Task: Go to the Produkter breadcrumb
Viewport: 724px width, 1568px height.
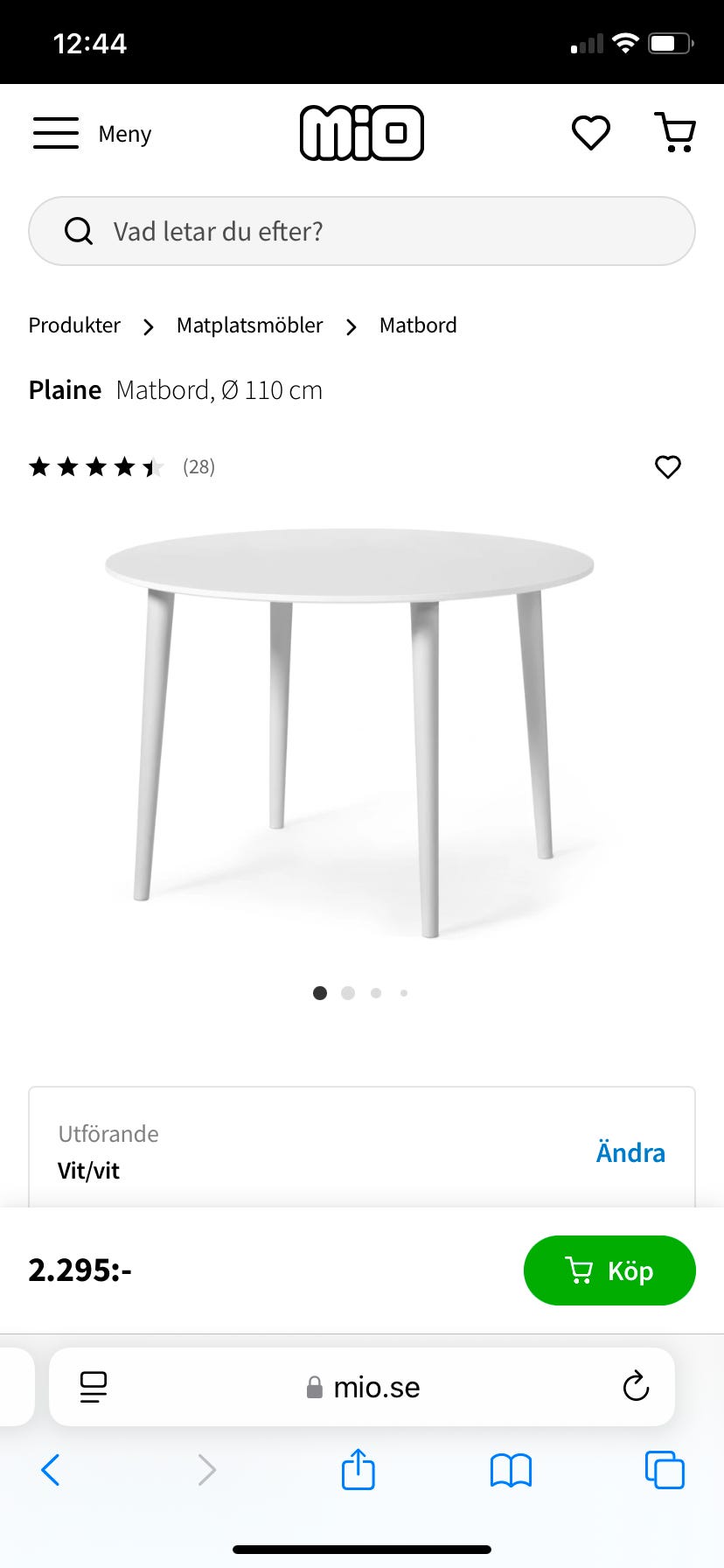Action: [x=74, y=325]
